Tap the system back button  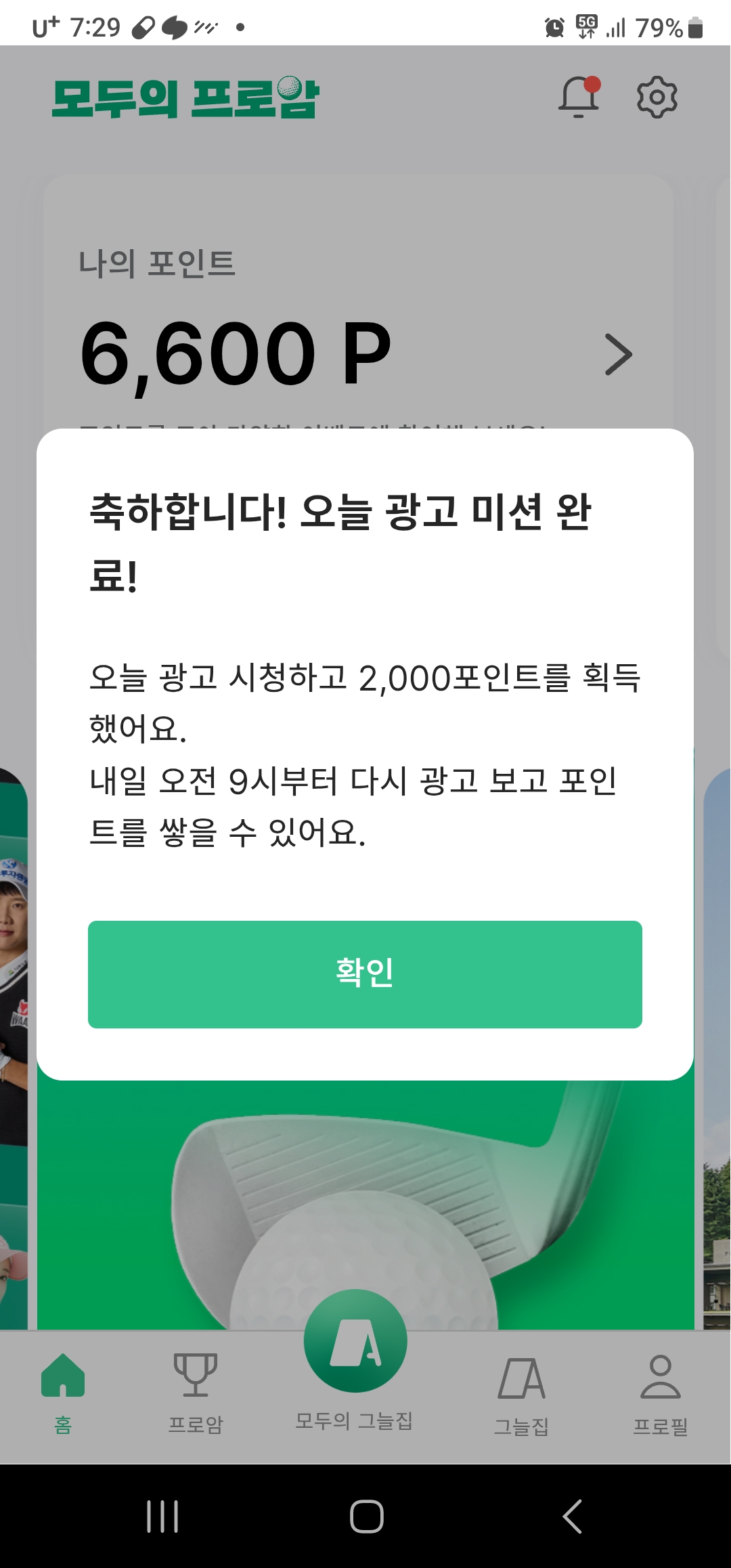(572, 1516)
